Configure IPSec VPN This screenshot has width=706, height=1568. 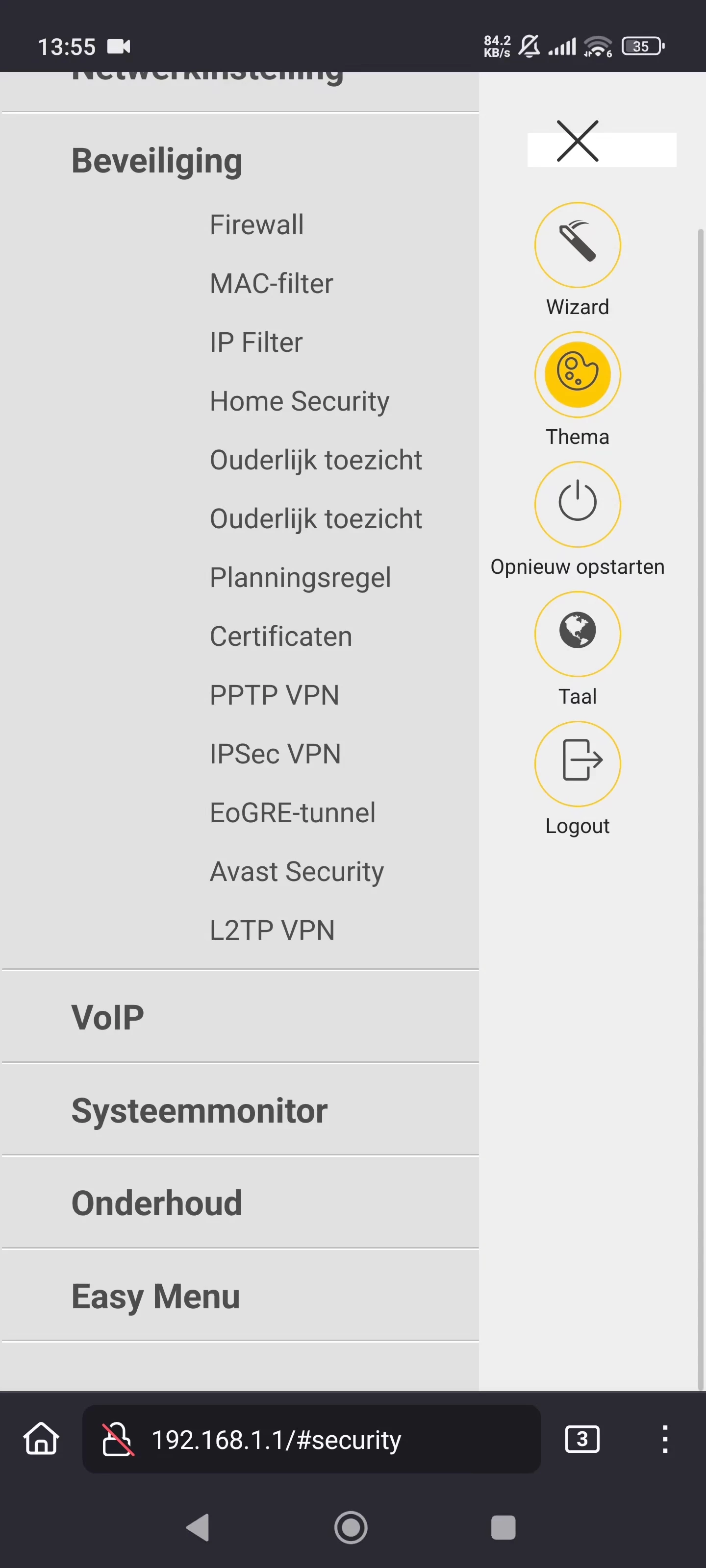pyautogui.click(x=275, y=754)
